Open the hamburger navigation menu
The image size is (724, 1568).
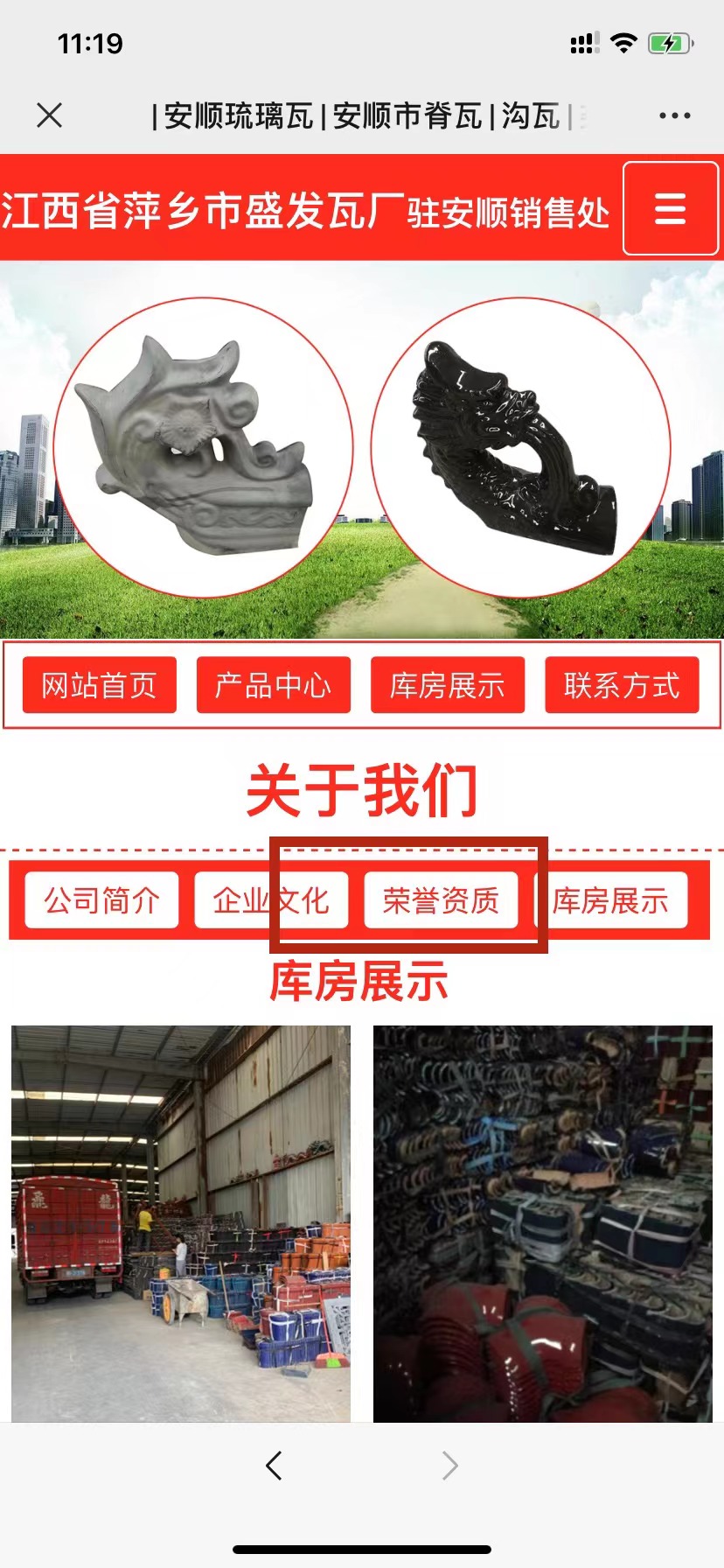670,208
